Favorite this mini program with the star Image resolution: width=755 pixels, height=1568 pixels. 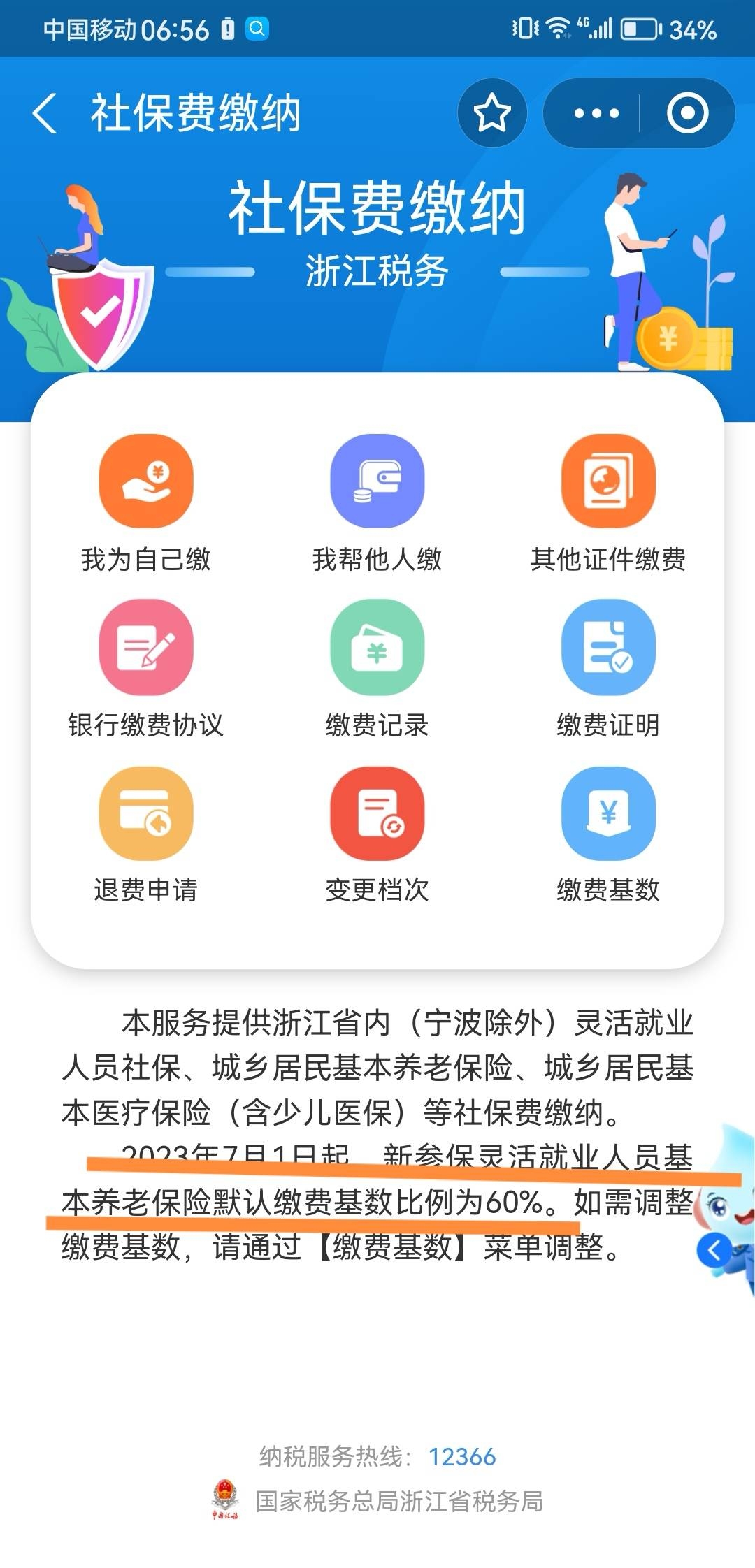492,113
